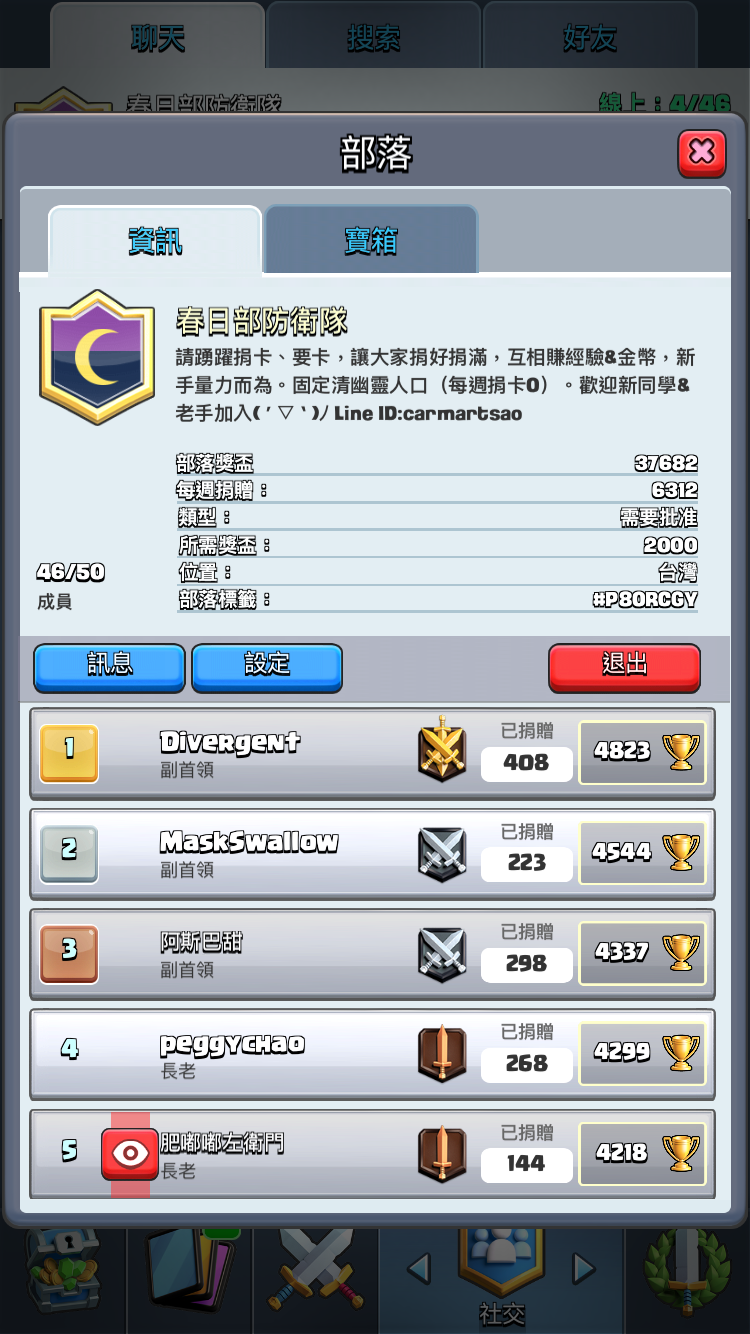Viewport: 750px width, 1334px height.
Task: Tap the 訊息 button
Action: click(x=109, y=666)
